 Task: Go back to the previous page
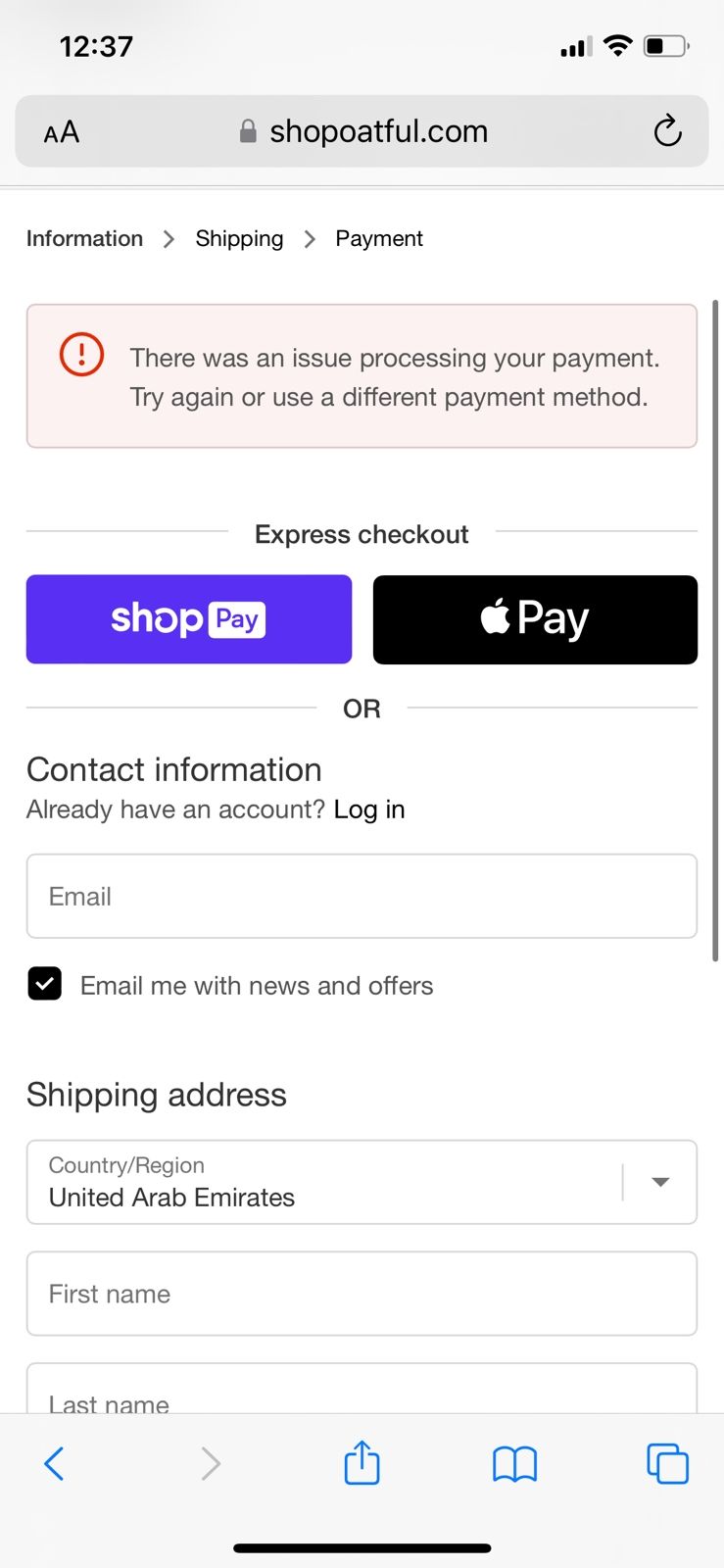55,1464
